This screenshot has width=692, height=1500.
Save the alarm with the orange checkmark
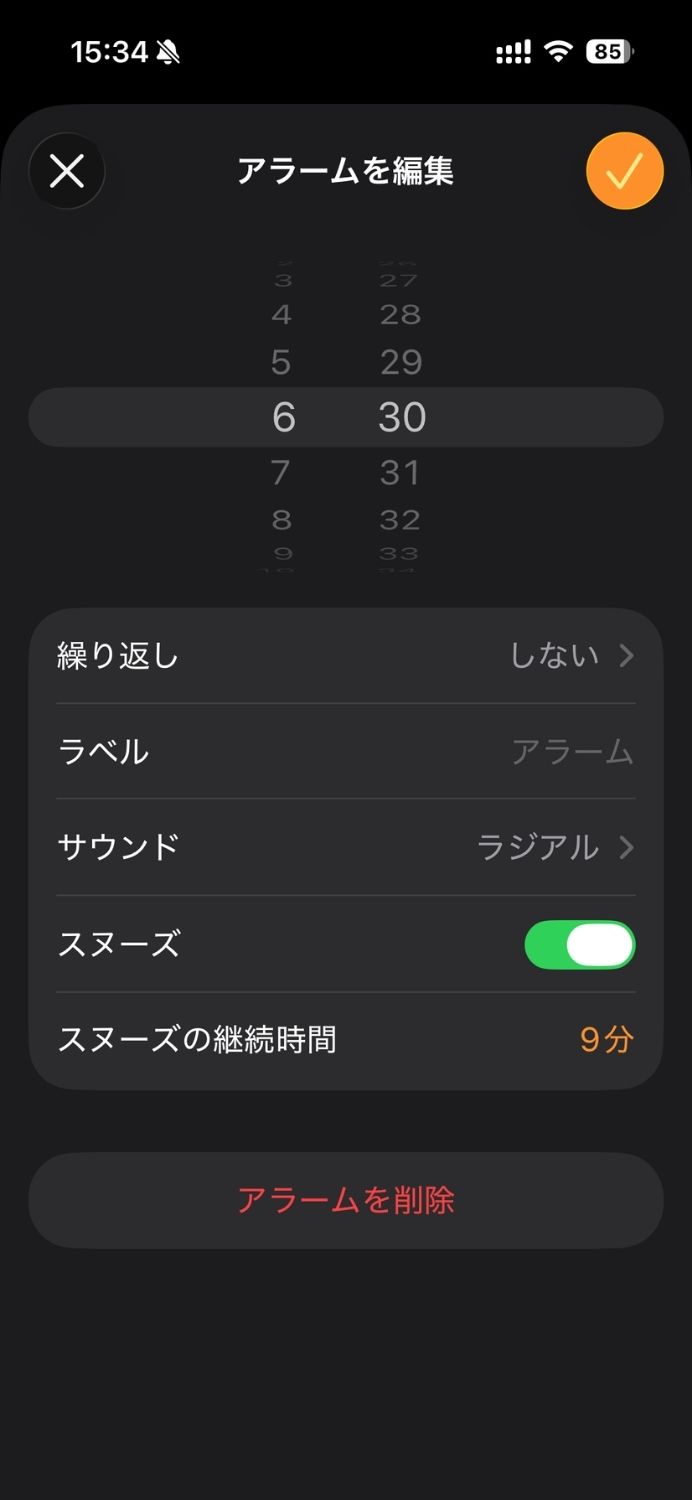point(624,172)
